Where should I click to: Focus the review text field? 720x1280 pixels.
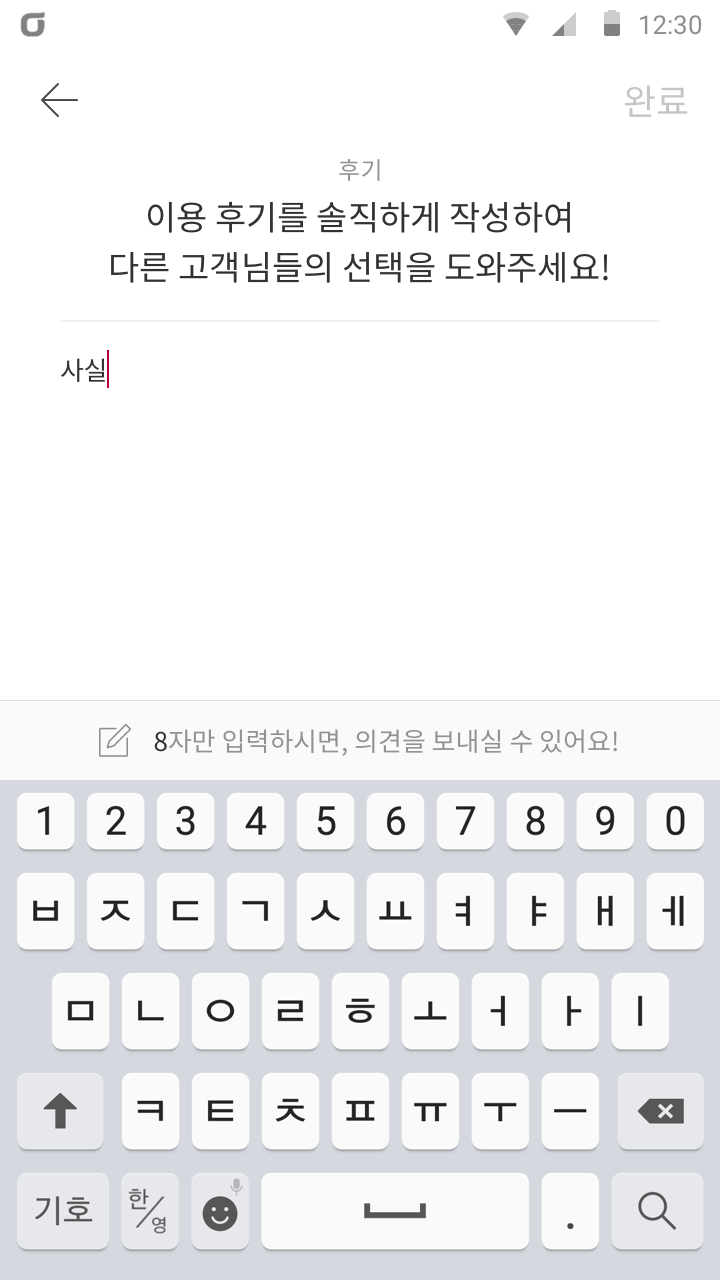360,500
